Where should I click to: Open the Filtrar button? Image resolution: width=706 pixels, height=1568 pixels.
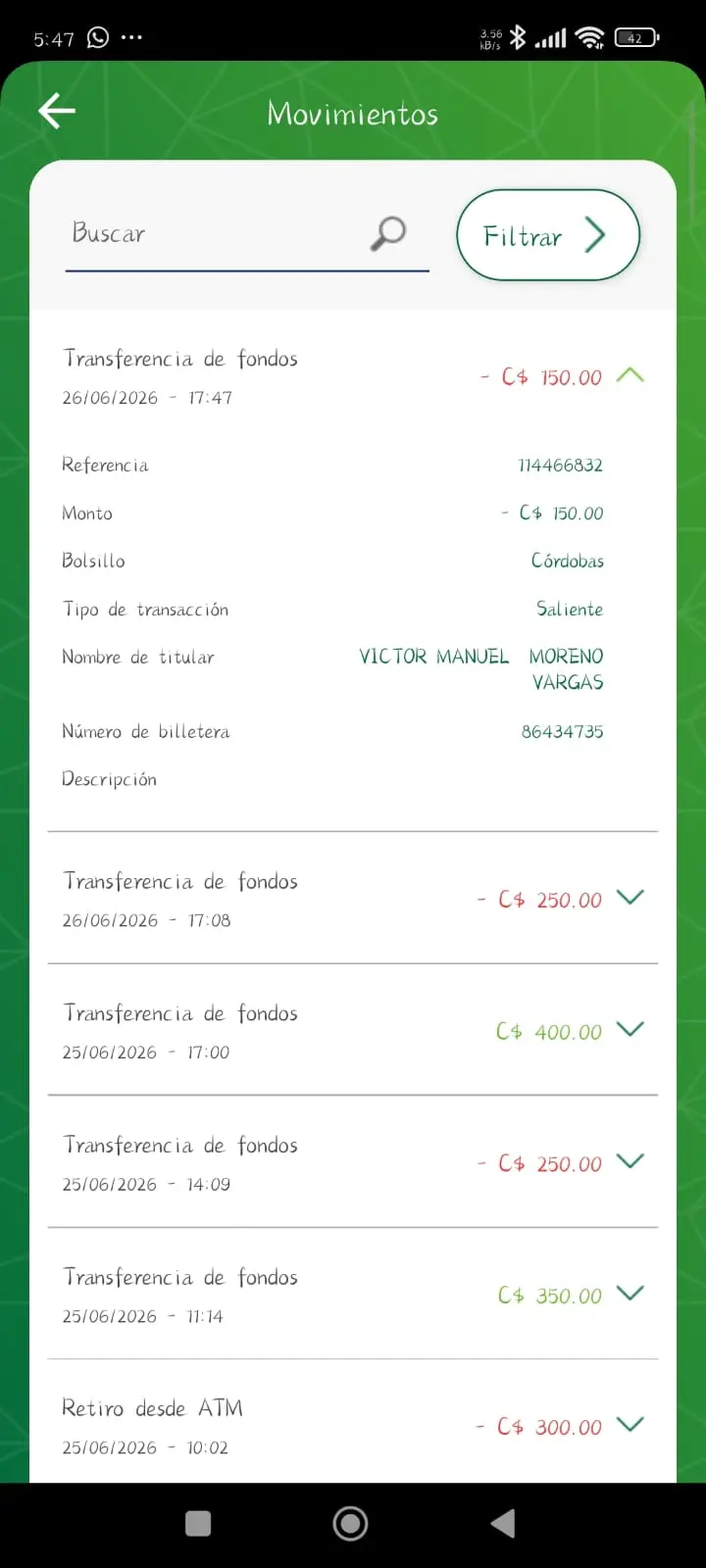548,235
